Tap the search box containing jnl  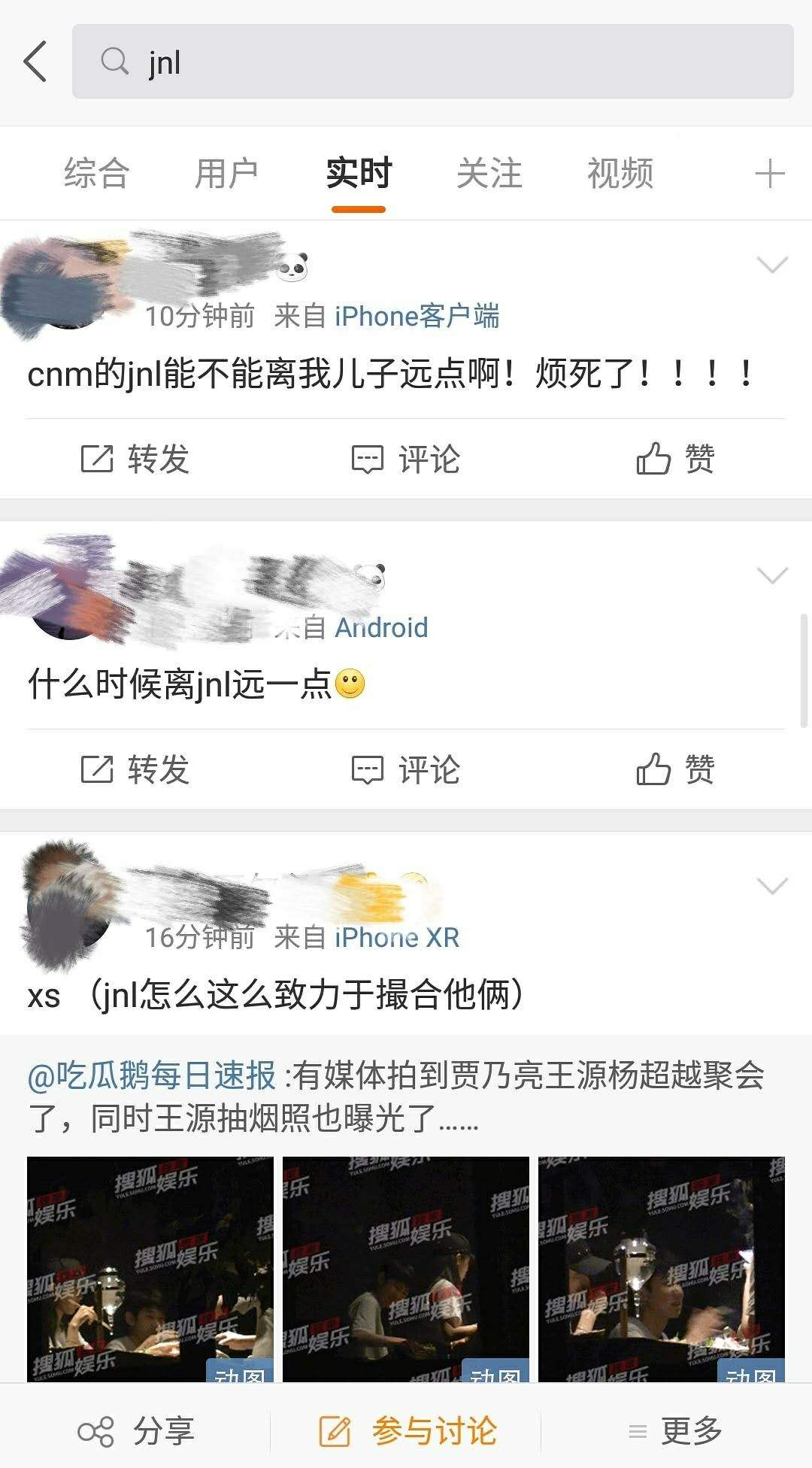(432, 61)
